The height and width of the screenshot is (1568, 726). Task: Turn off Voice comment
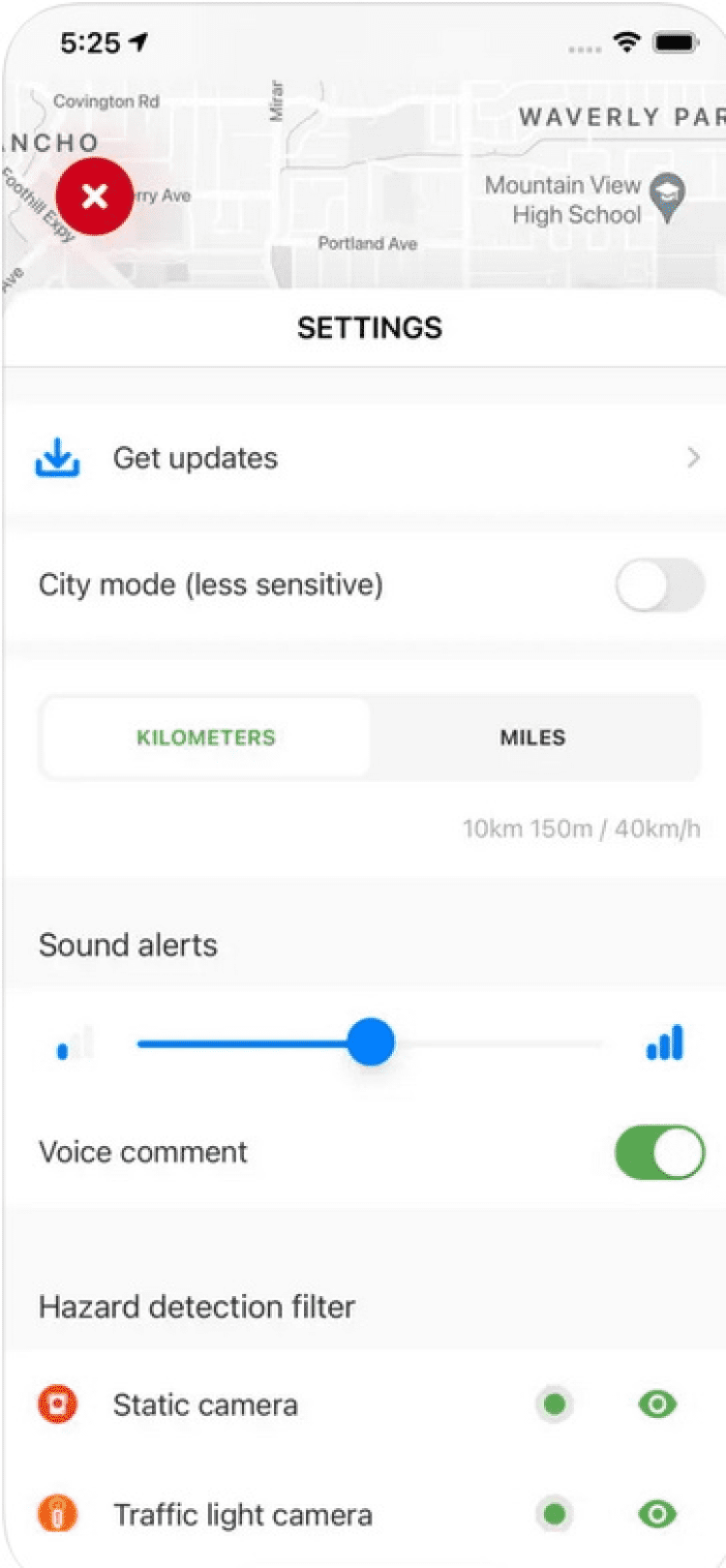pyautogui.click(x=659, y=1152)
